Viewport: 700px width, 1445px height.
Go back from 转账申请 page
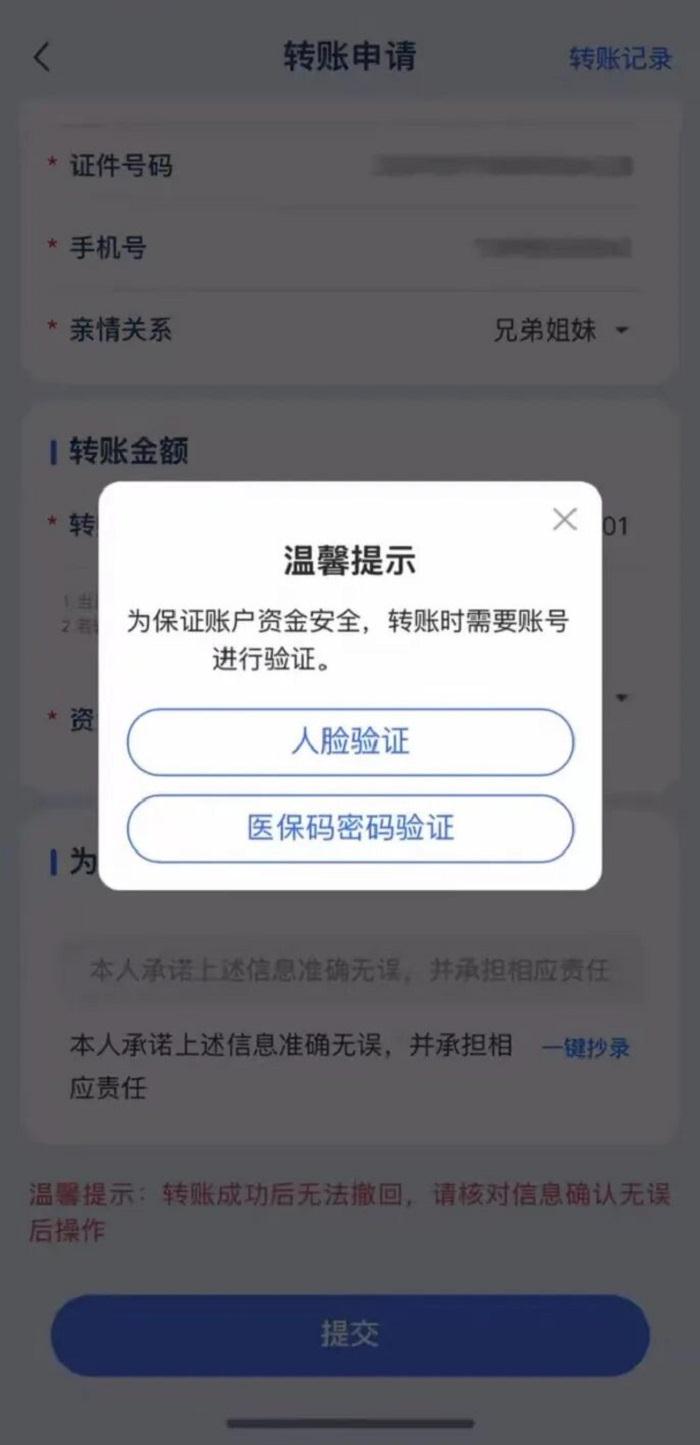point(41,57)
